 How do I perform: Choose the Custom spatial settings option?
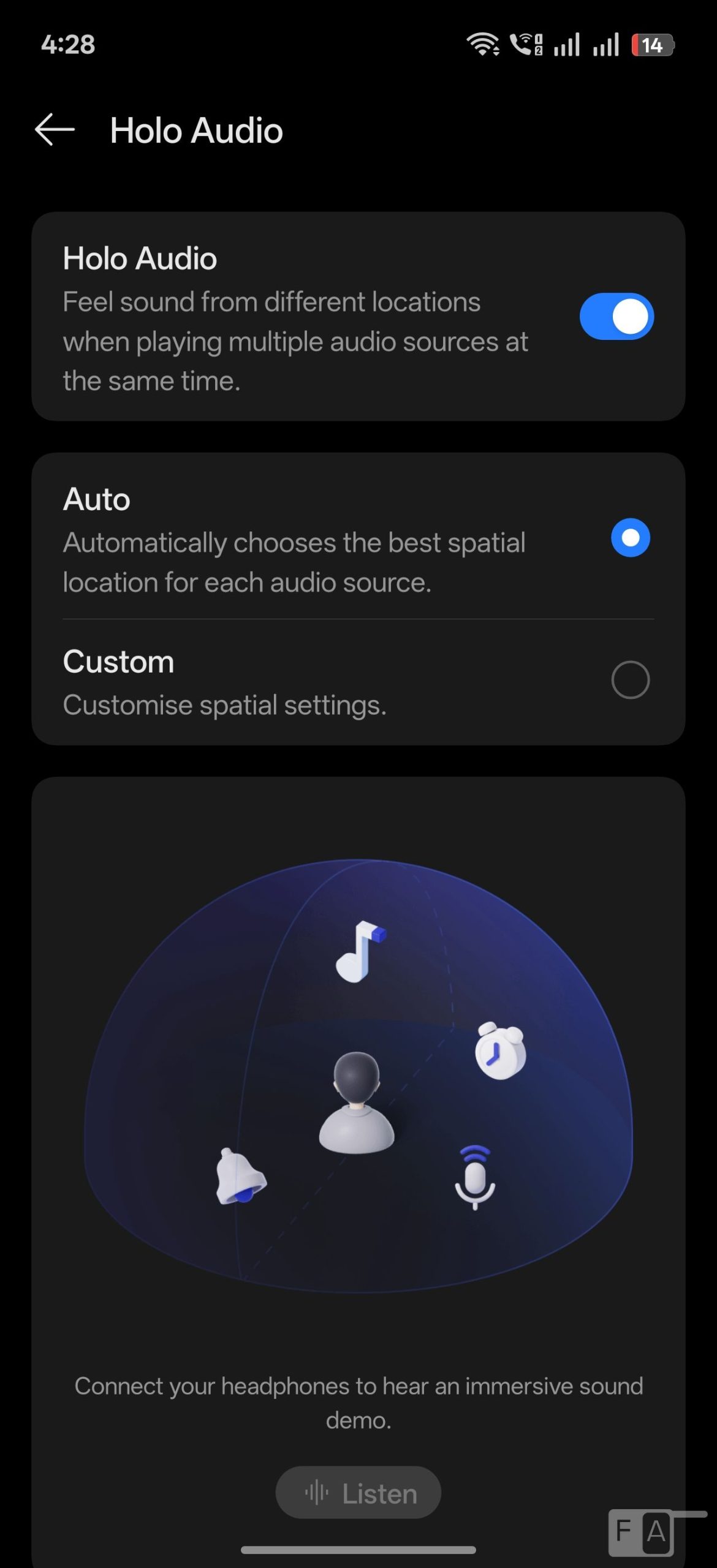[630, 680]
